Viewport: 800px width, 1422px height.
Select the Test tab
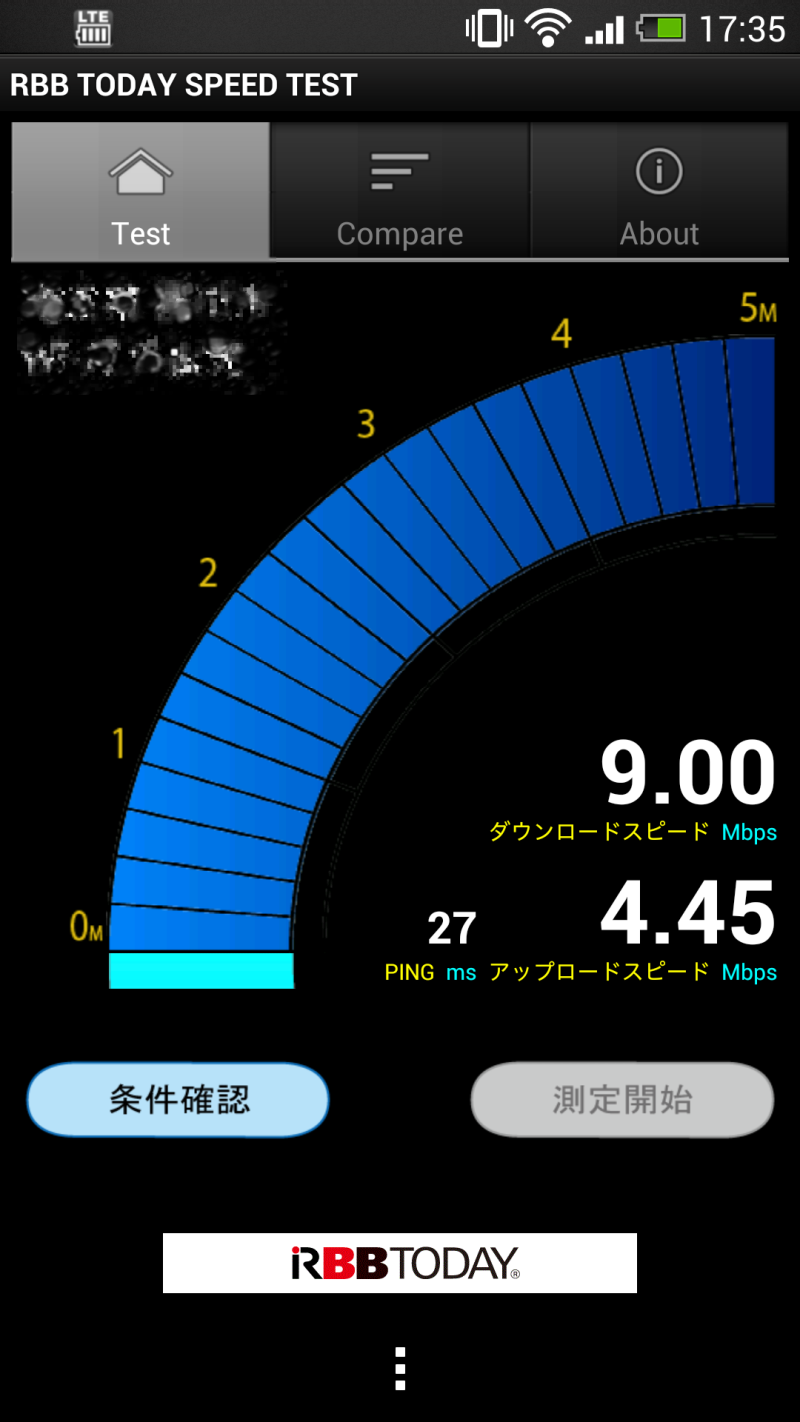pos(141,190)
